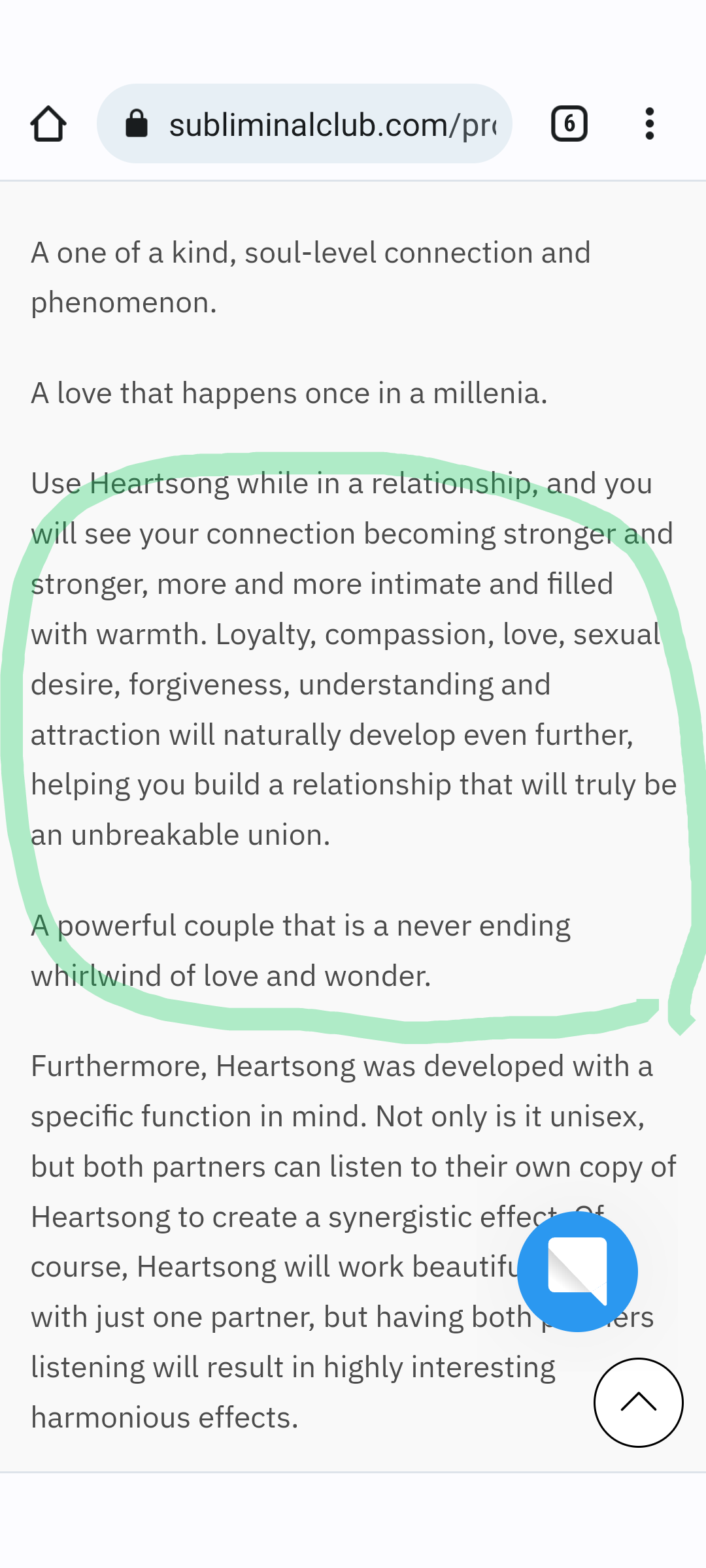Open the blue chat widget

click(x=577, y=1271)
